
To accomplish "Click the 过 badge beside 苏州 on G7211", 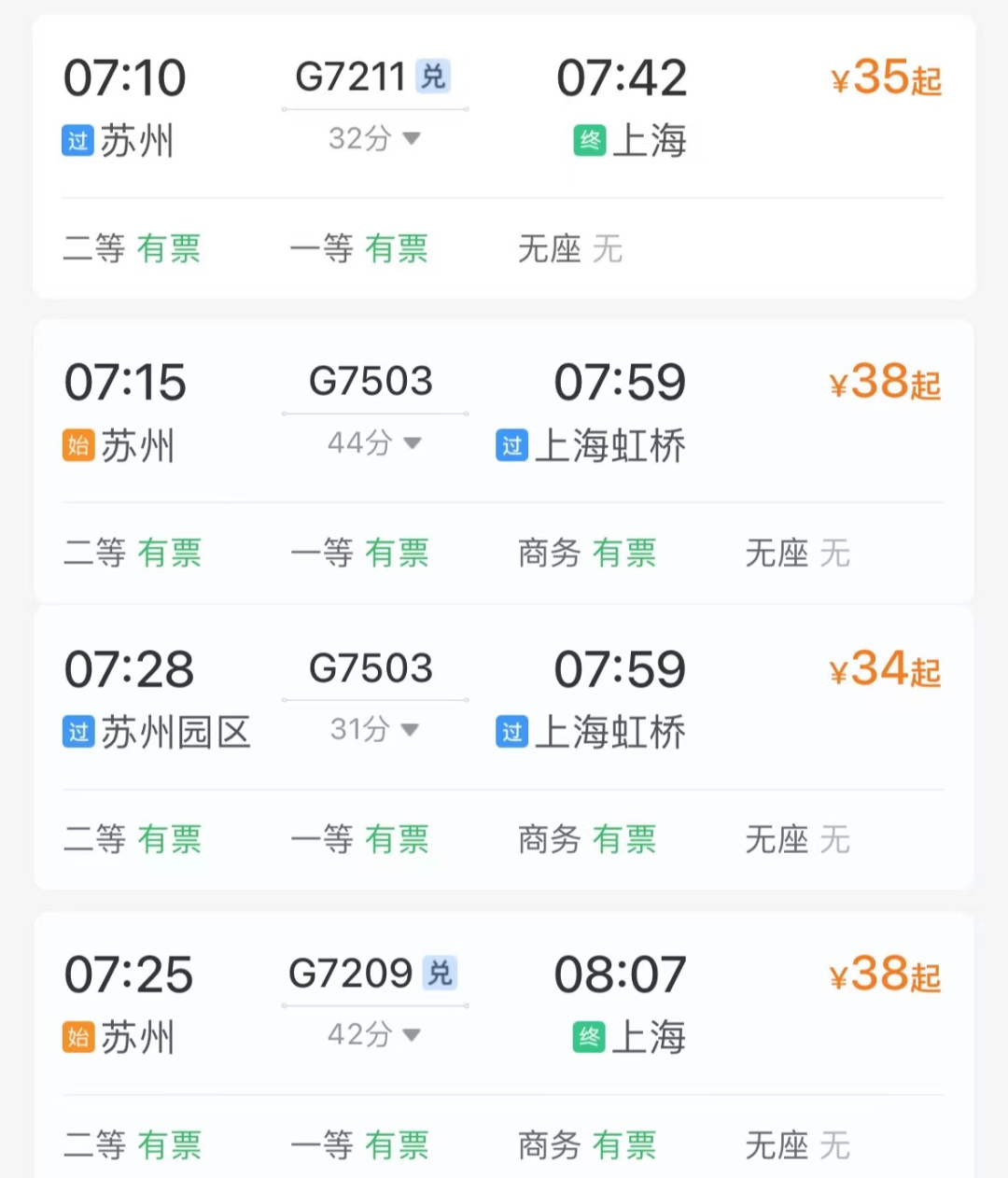I will (77, 141).
